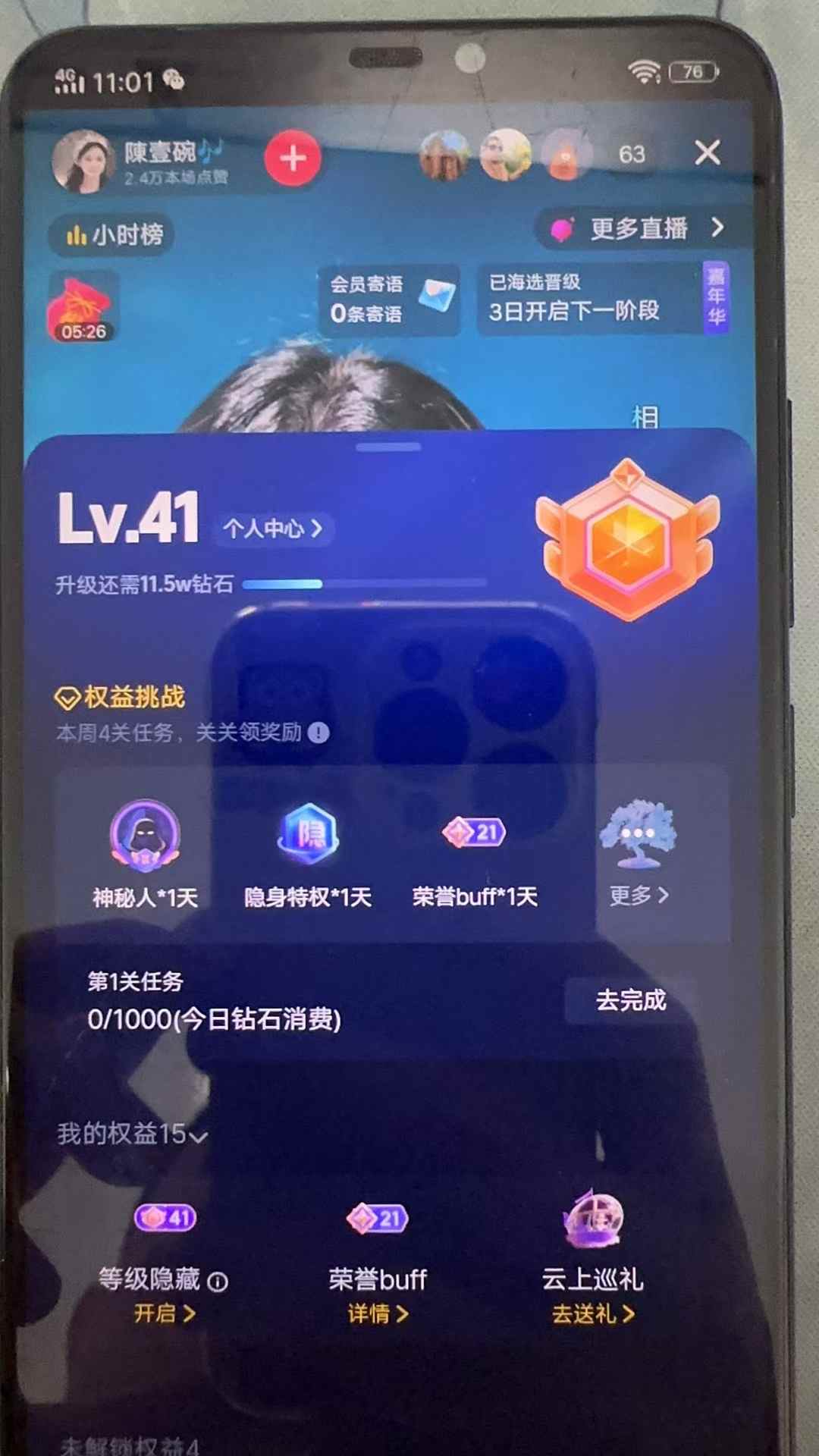
Task: Open the 会员寄语 member messages card
Action: click(x=390, y=299)
